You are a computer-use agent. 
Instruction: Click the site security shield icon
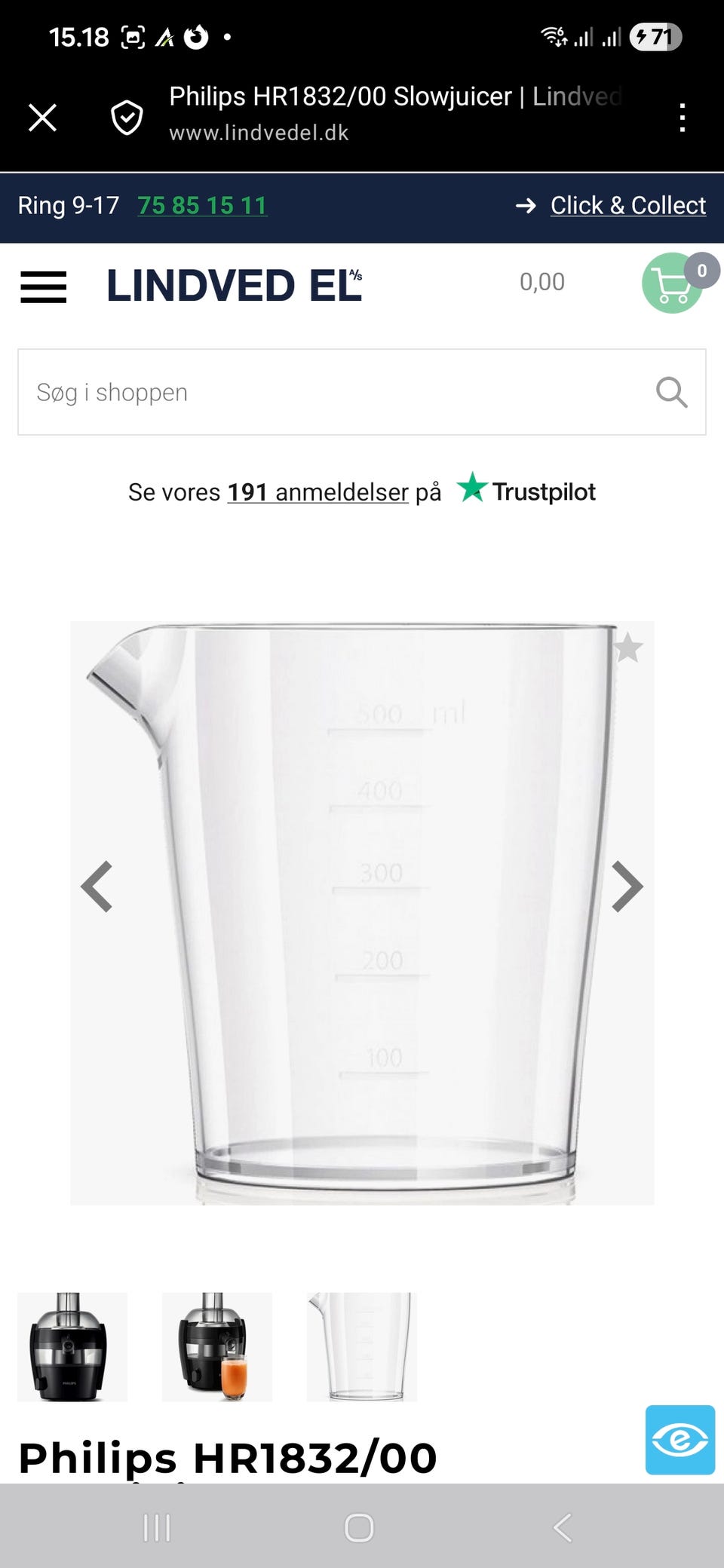tap(127, 118)
